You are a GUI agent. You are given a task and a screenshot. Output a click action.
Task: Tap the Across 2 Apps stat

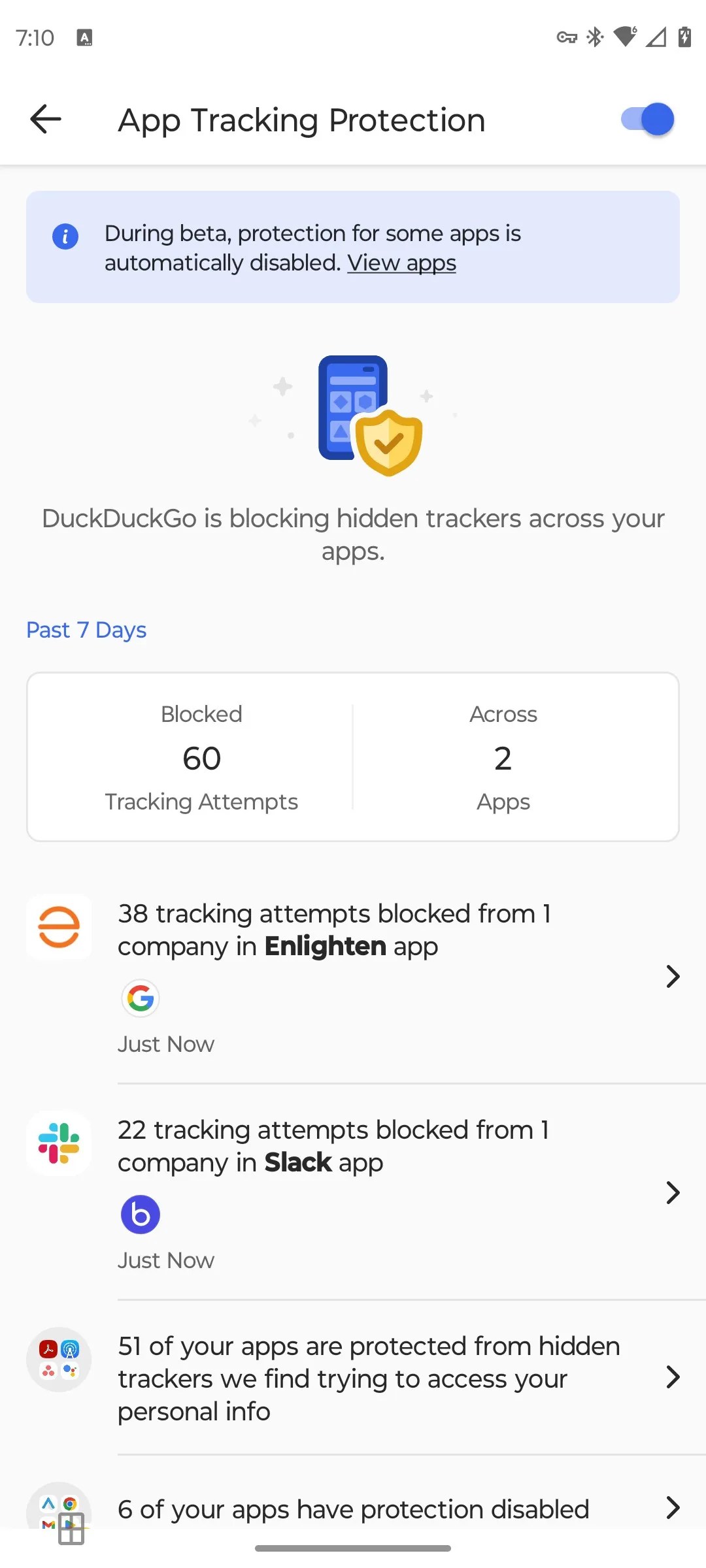click(503, 757)
